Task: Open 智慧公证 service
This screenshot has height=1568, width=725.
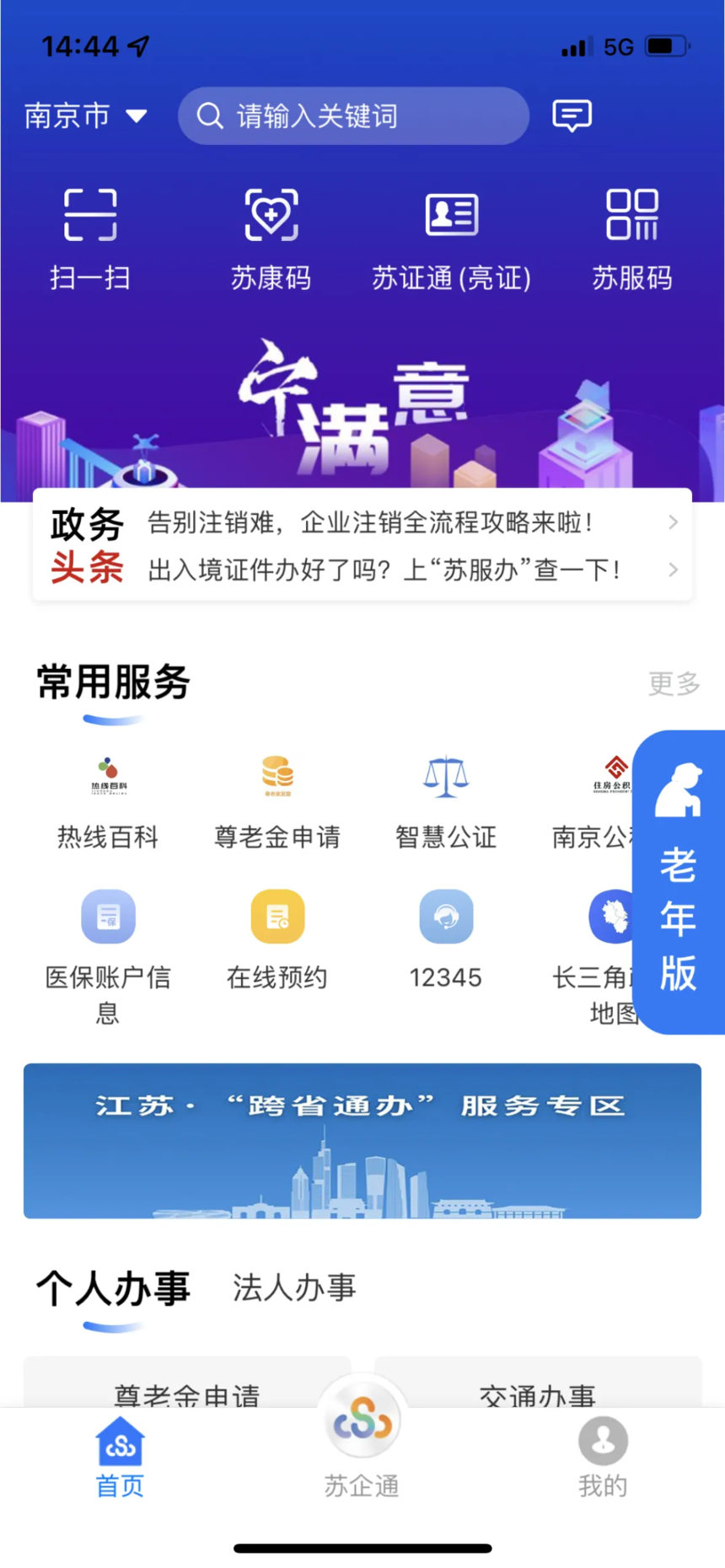Action: [446, 800]
